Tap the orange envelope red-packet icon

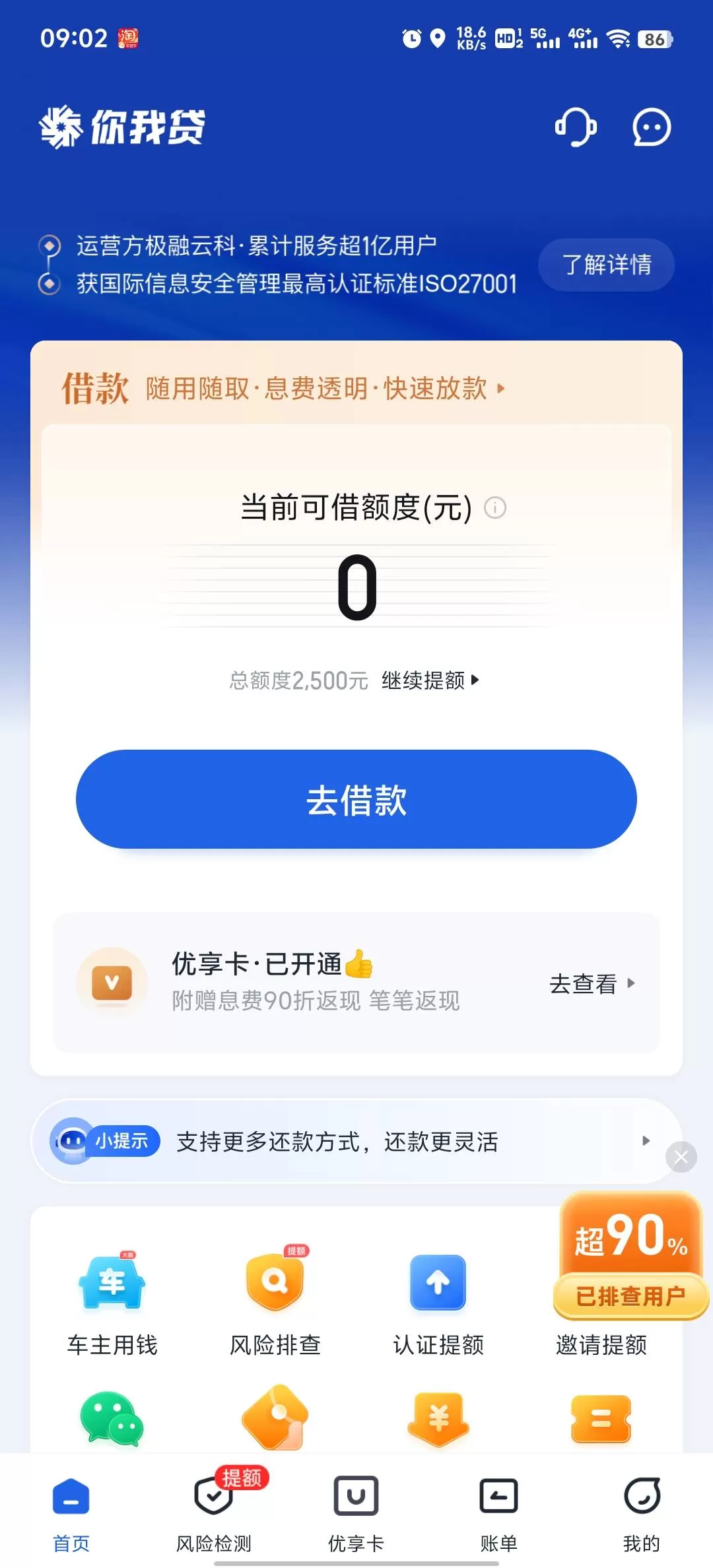599,1420
